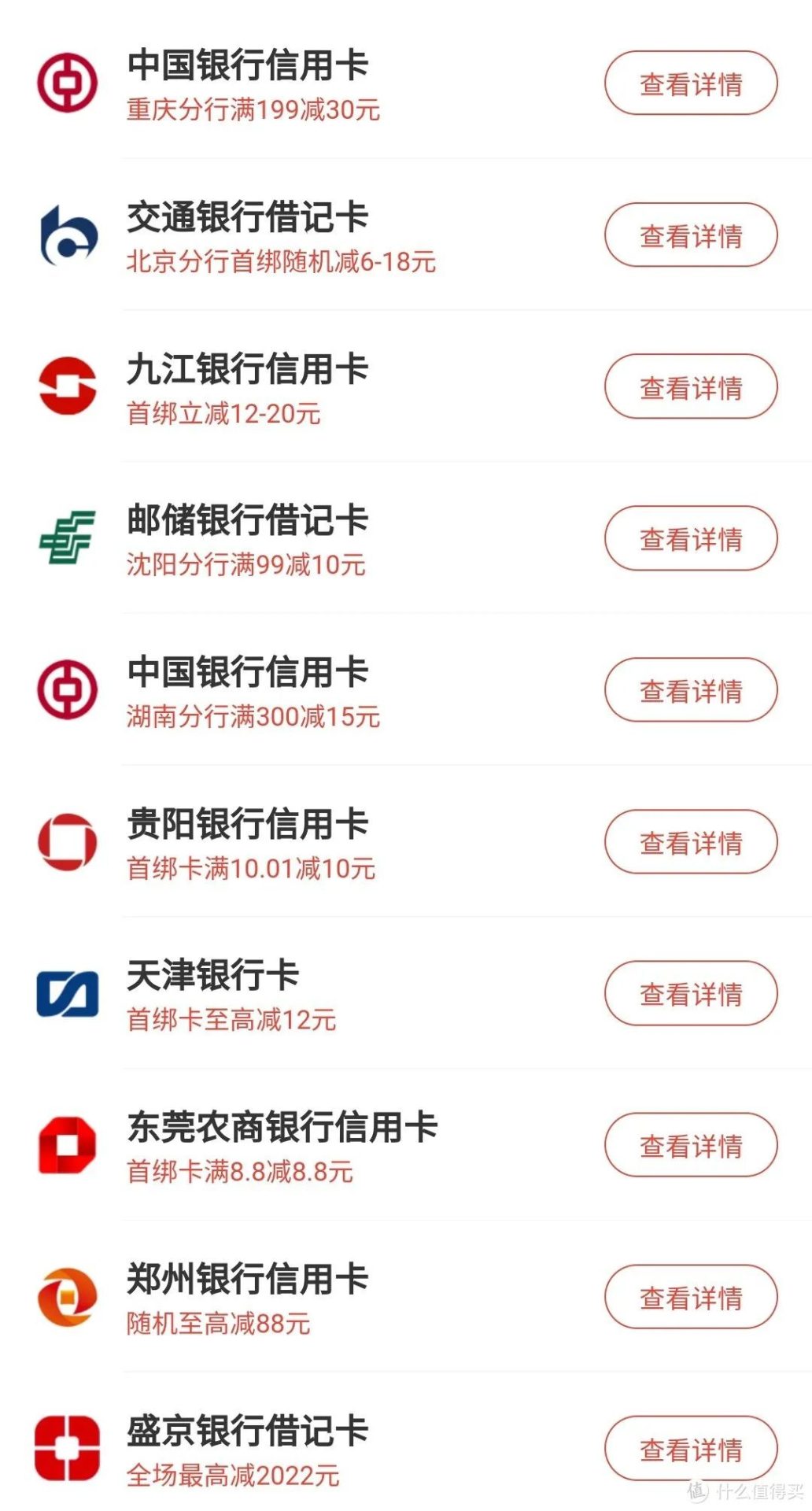This screenshot has width=812, height=1511.
Task: View details for 重庆分行 中国银行信用卡 offer
Action: [x=690, y=83]
